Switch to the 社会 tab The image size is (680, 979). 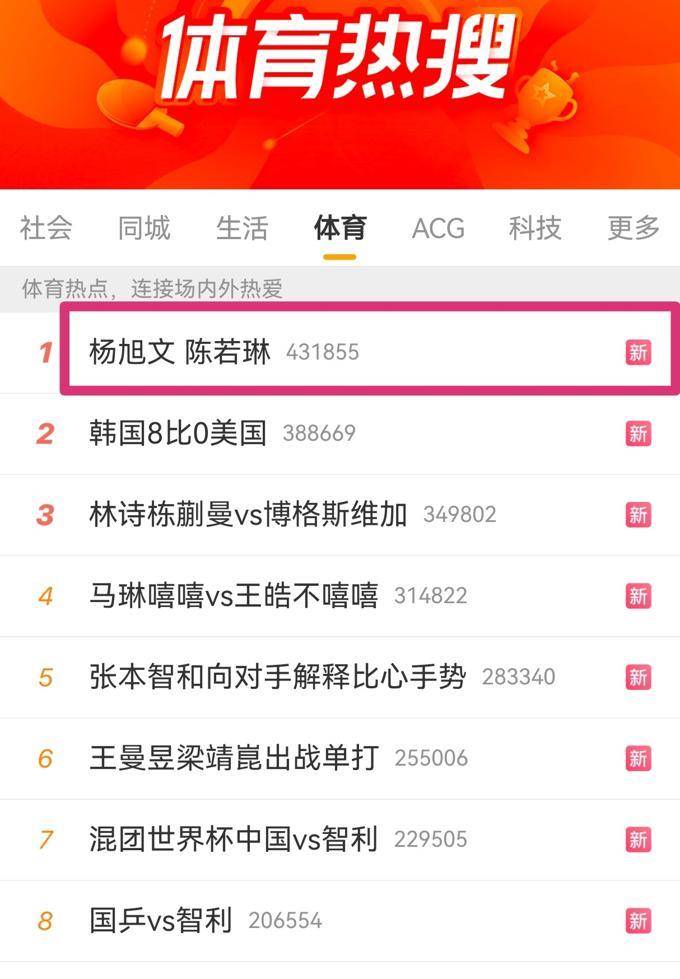pyautogui.click(x=46, y=228)
